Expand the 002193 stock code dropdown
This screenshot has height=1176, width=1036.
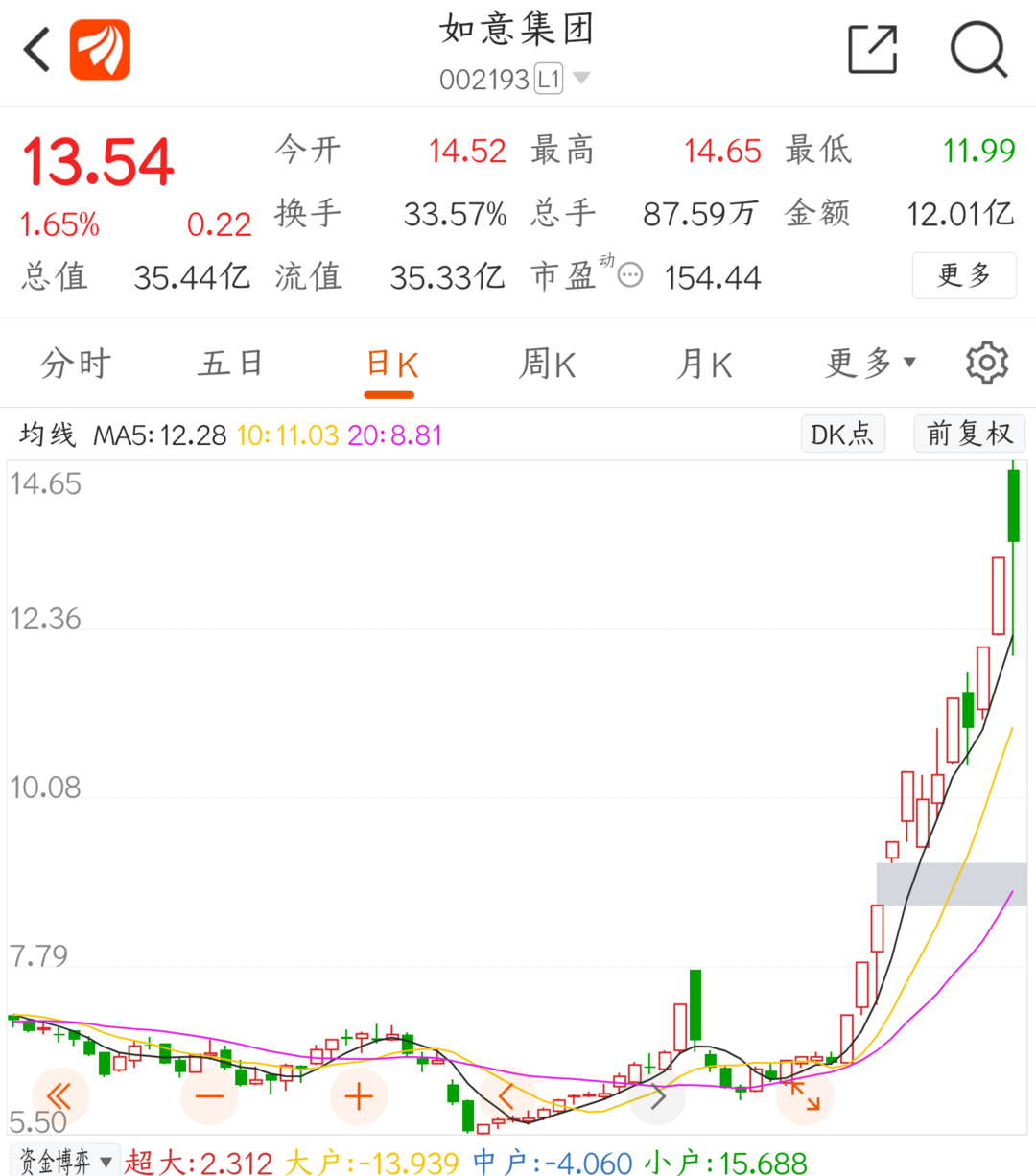[x=581, y=79]
